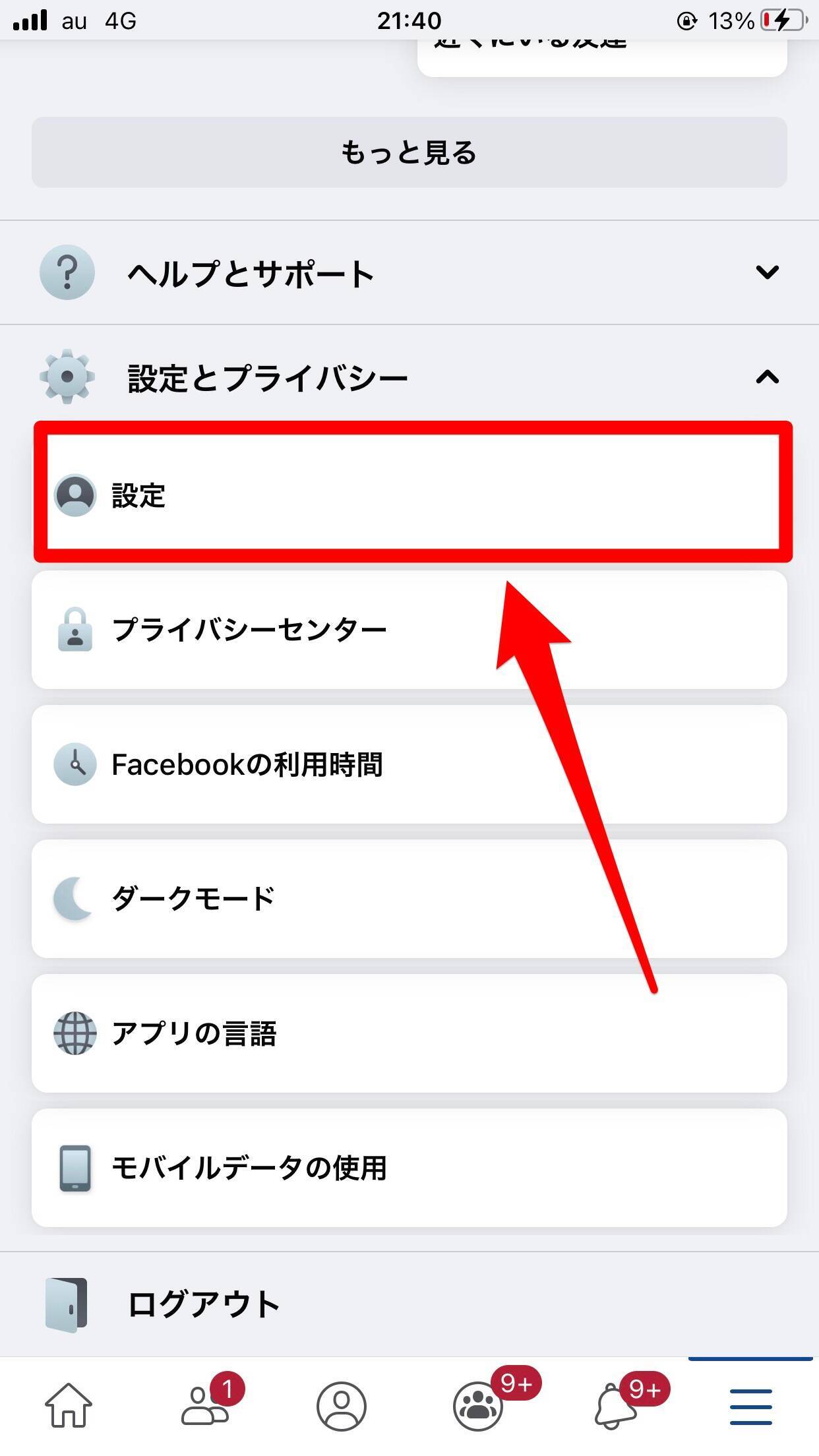
Task: Open ダークモード settings
Action: [409, 899]
